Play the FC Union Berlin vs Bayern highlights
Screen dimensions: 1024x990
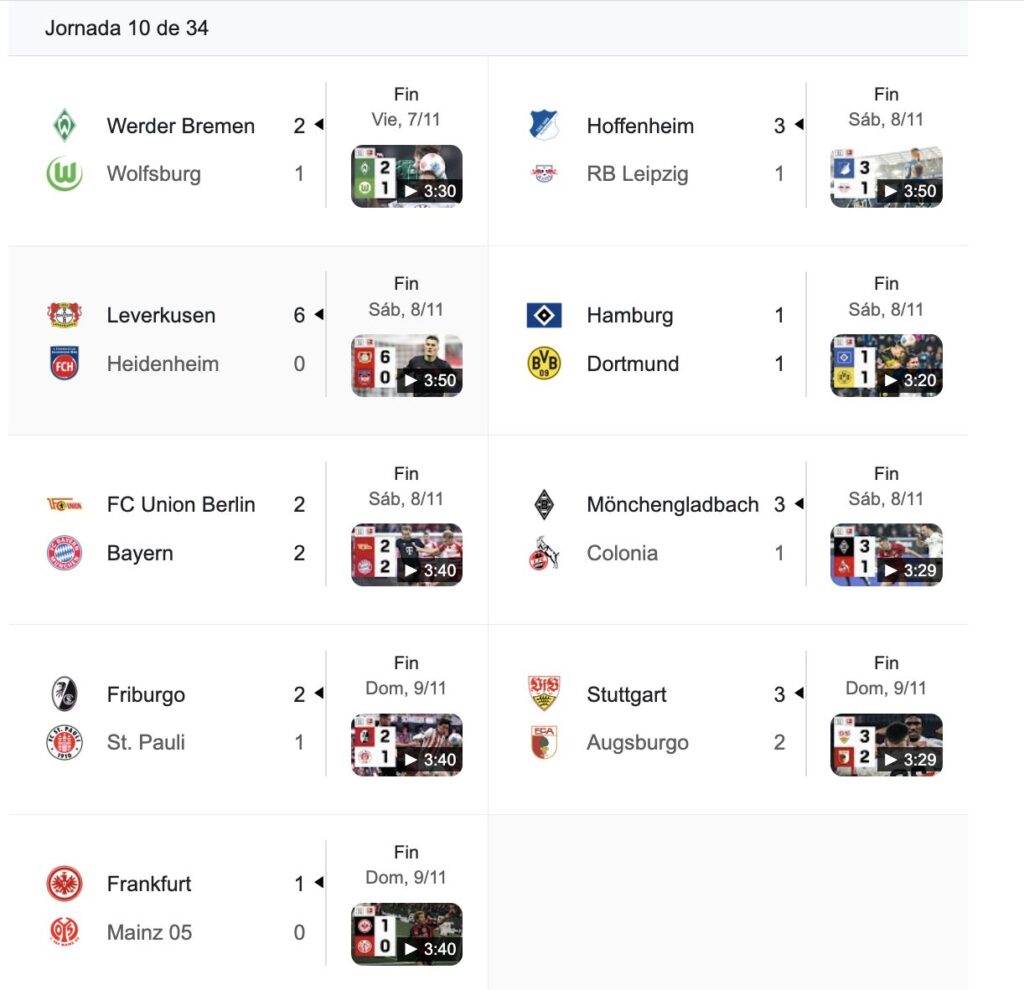pos(406,555)
